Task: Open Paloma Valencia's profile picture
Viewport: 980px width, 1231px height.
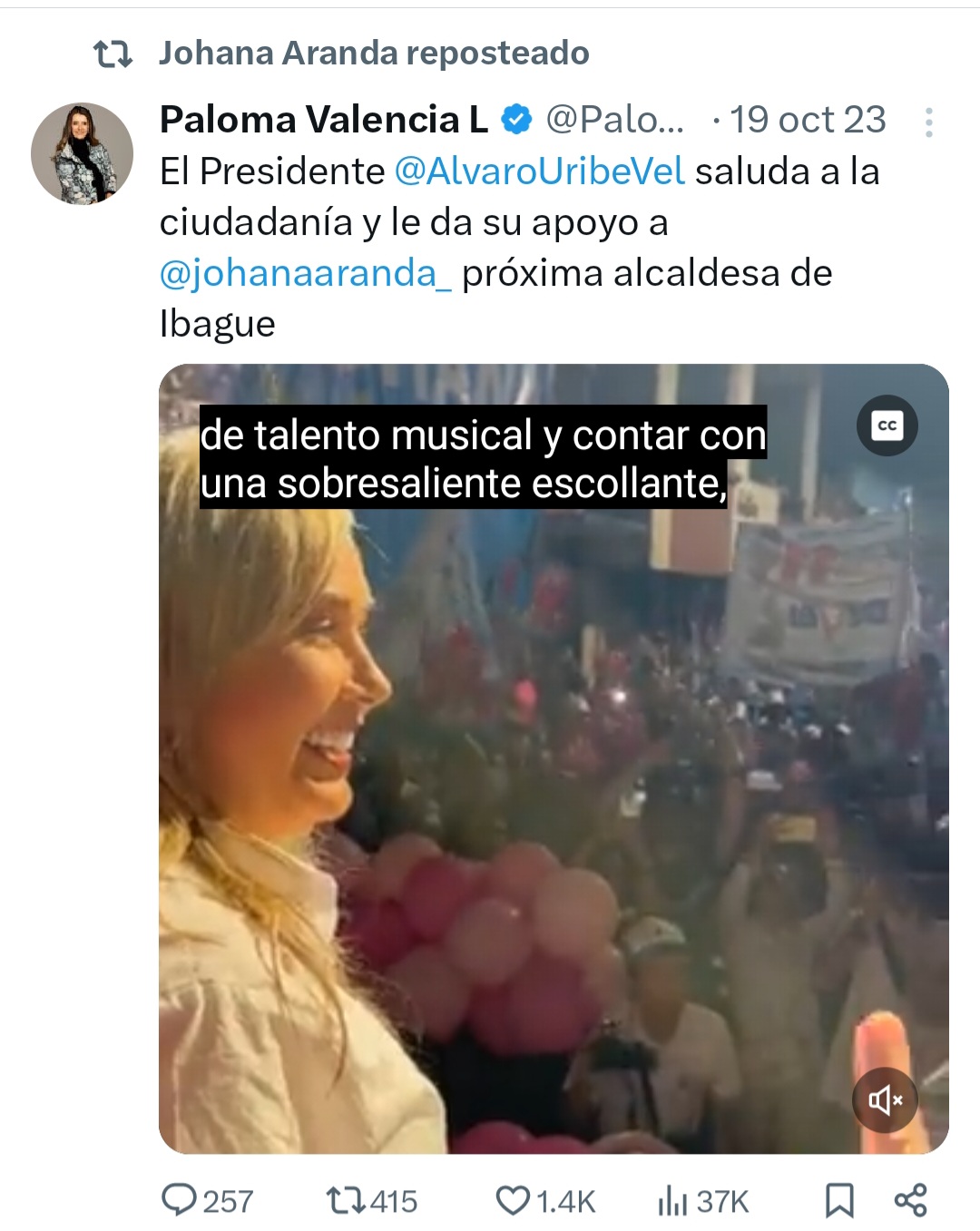Action: [82, 152]
